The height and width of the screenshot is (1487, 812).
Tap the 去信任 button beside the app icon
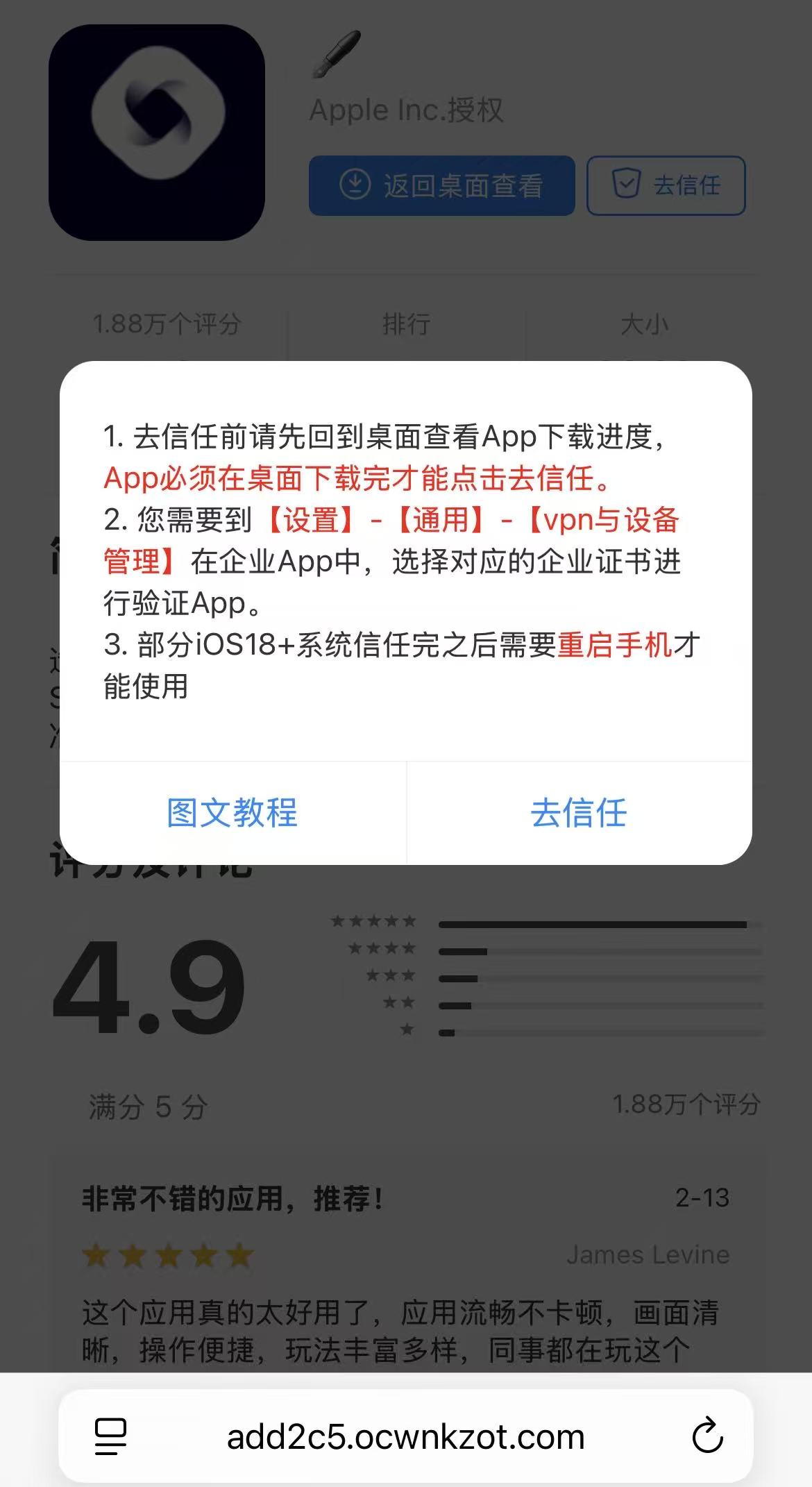click(x=666, y=185)
